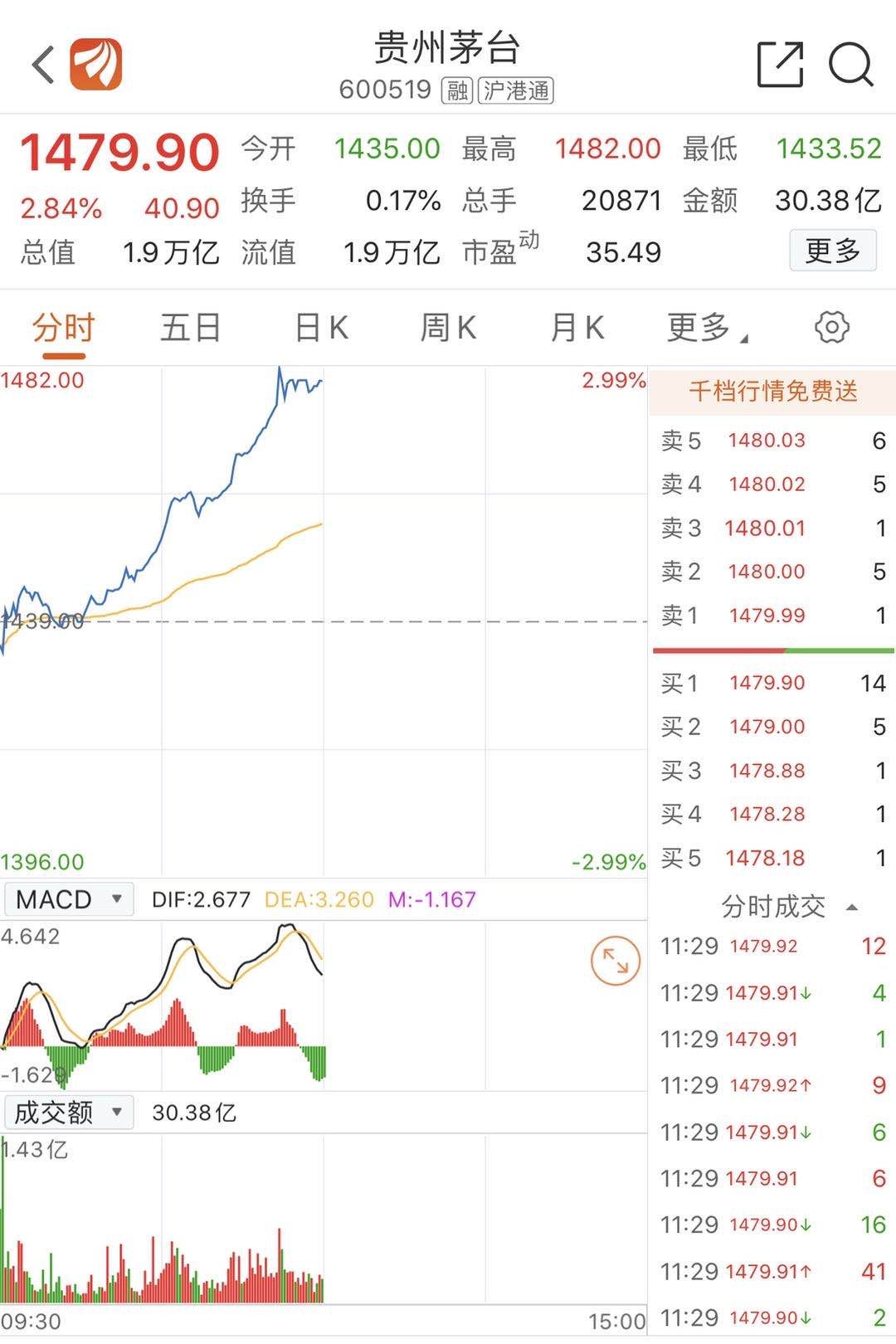Share this stock via the export icon

click(x=780, y=65)
